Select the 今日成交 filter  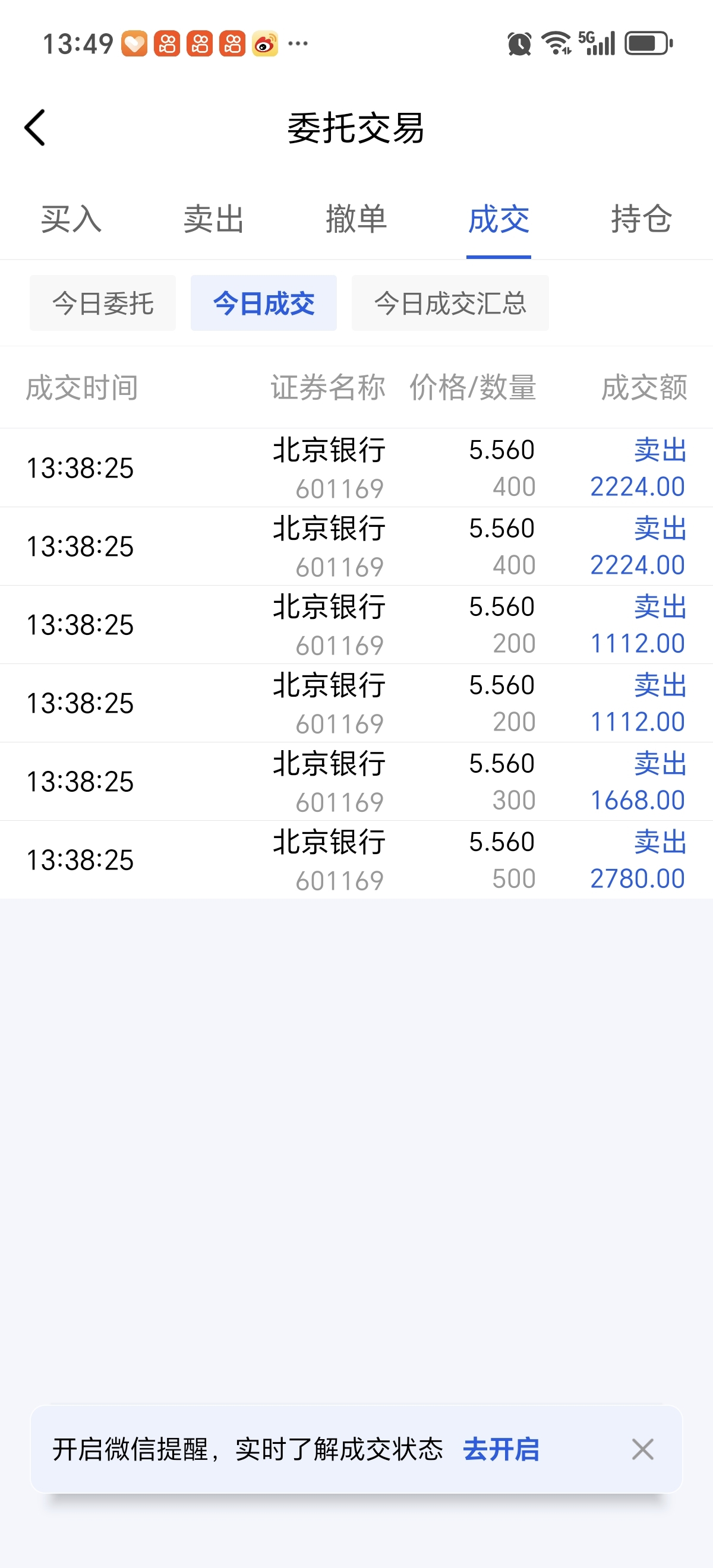pyautogui.click(x=264, y=303)
